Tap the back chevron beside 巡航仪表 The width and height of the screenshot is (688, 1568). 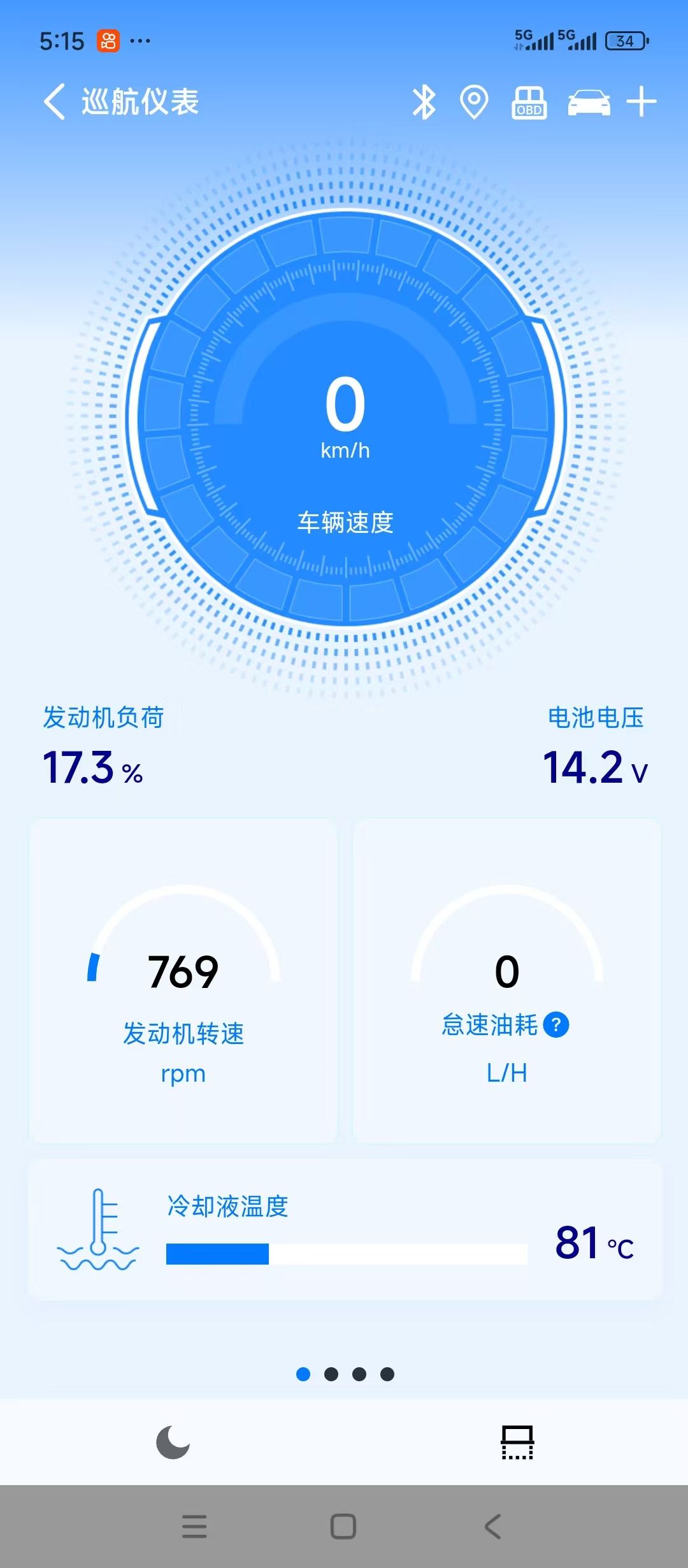55,102
